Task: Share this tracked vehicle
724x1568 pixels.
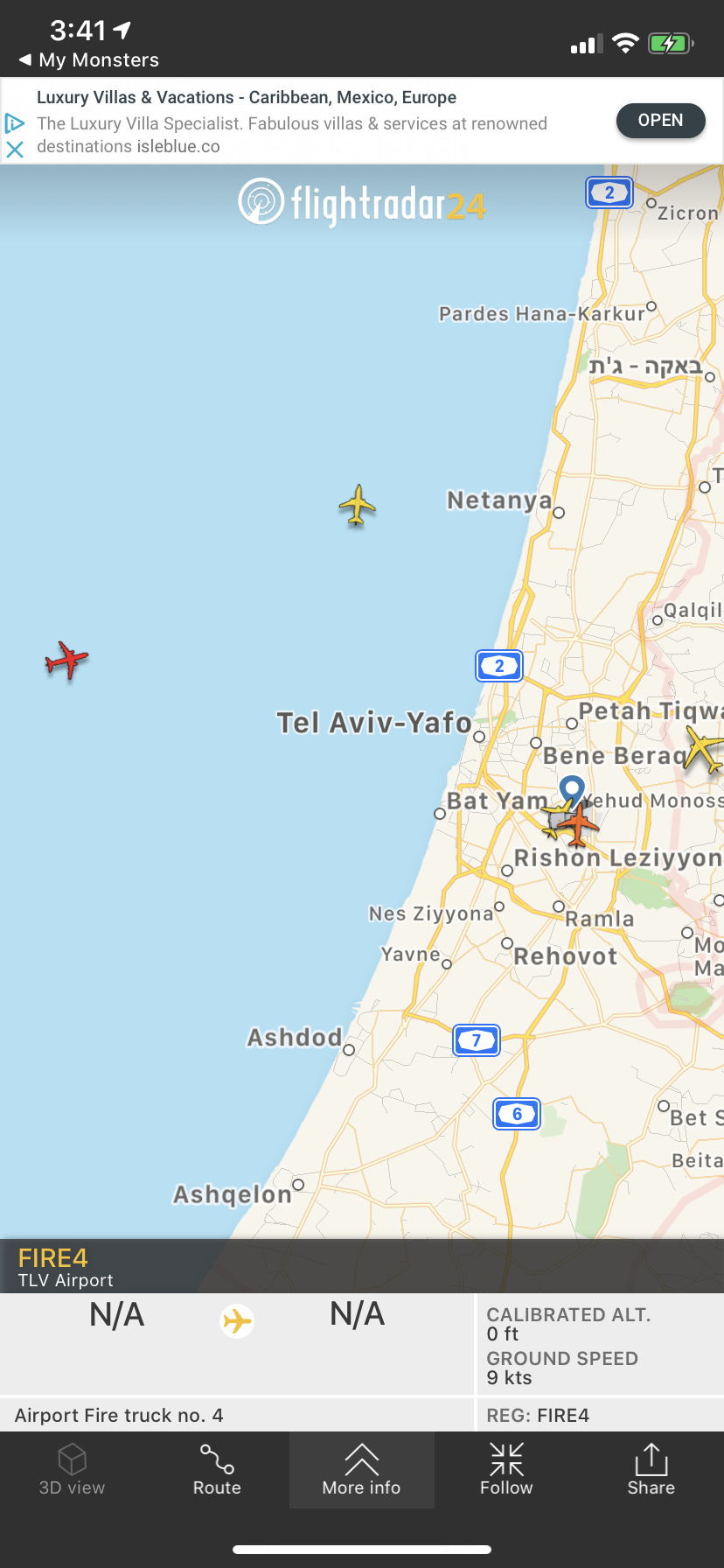Action: coord(651,1470)
